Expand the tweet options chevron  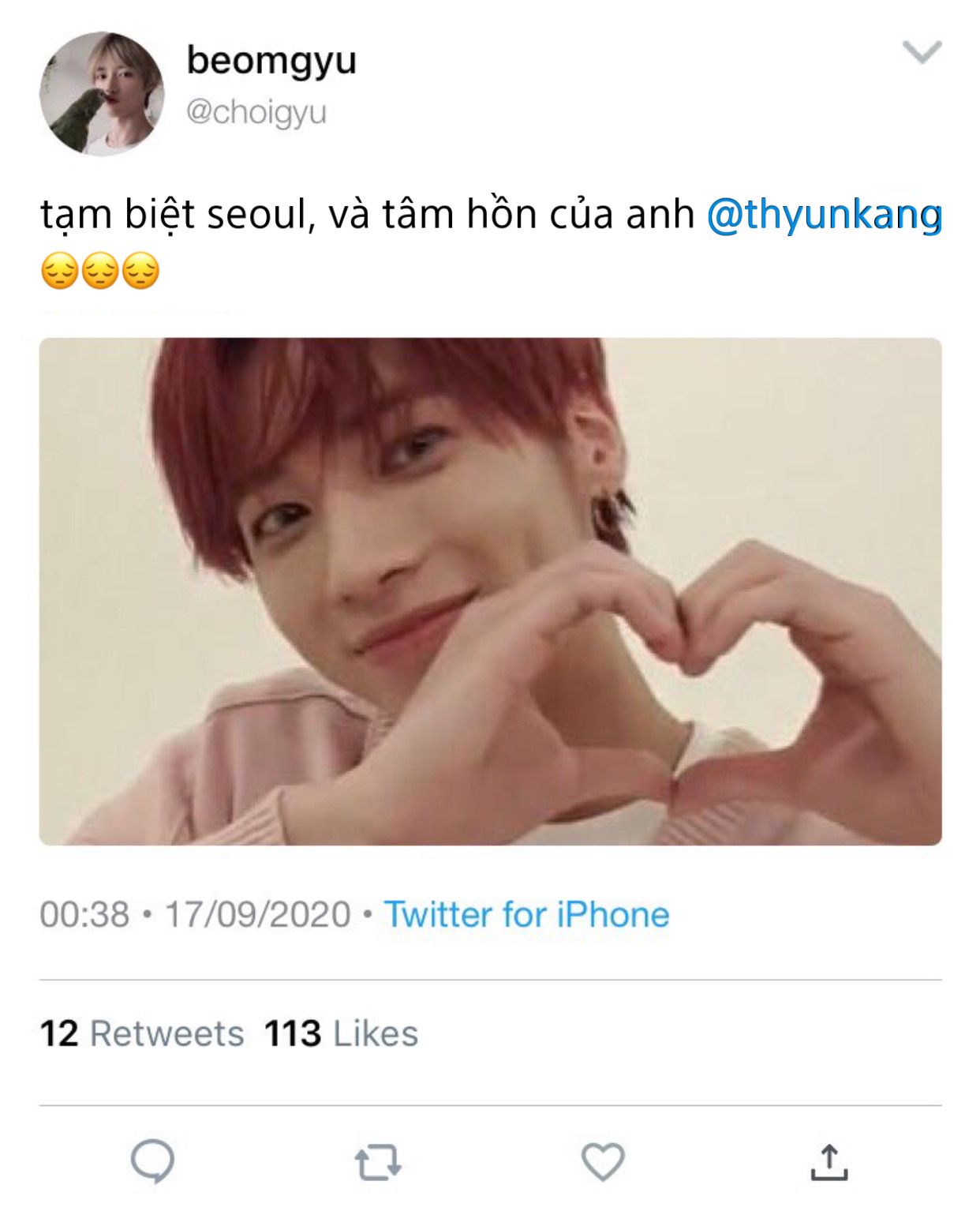[922, 52]
